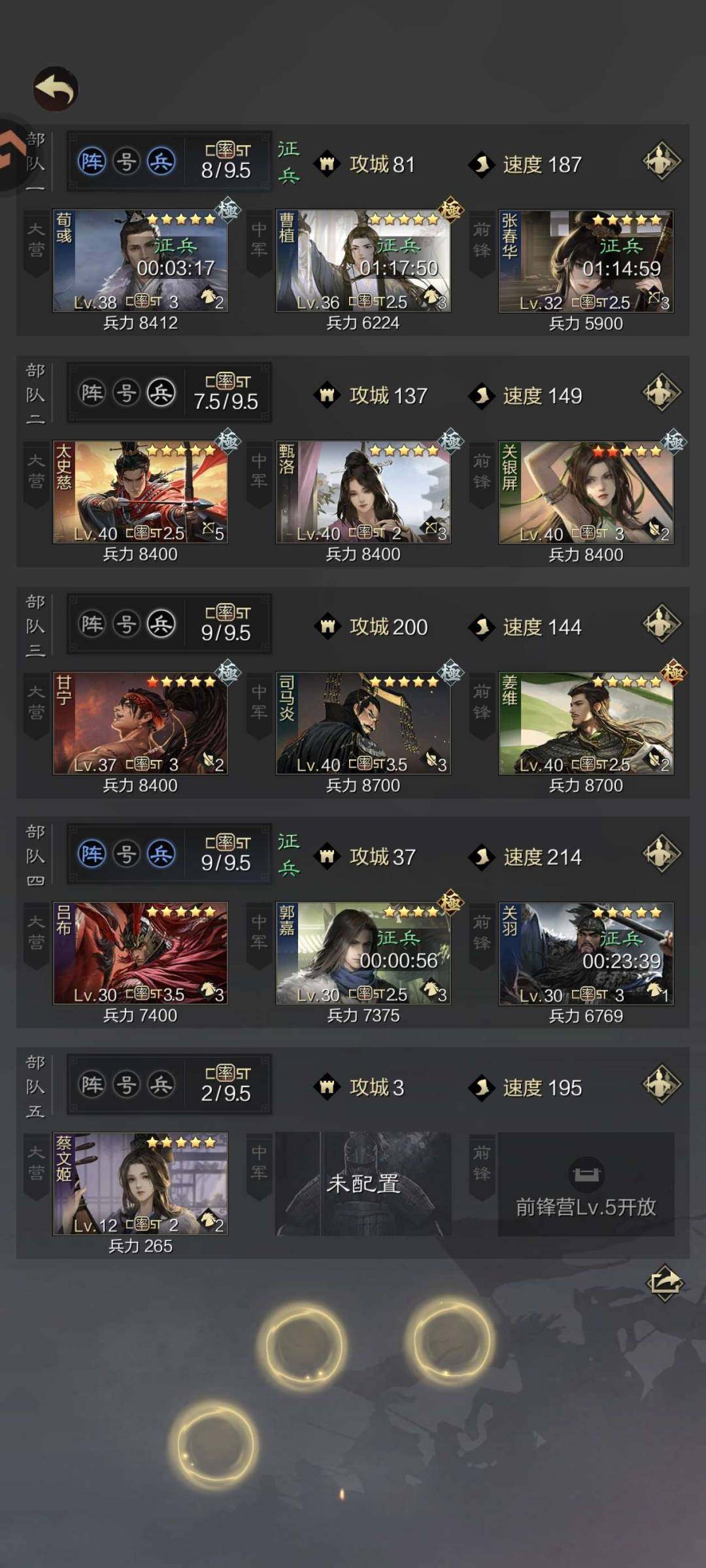
Task: Open 太史慈 general card
Action: [x=141, y=492]
